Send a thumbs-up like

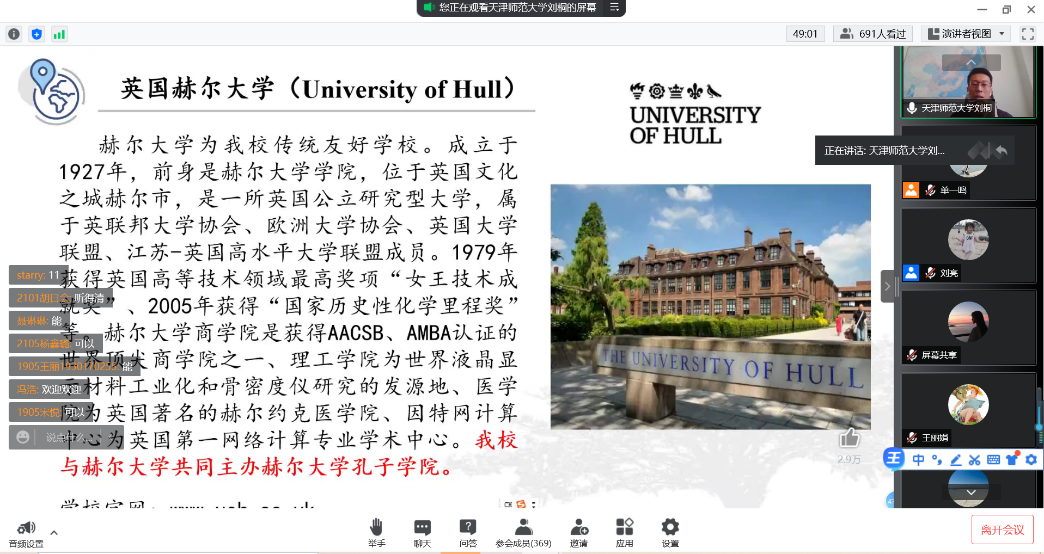849,438
